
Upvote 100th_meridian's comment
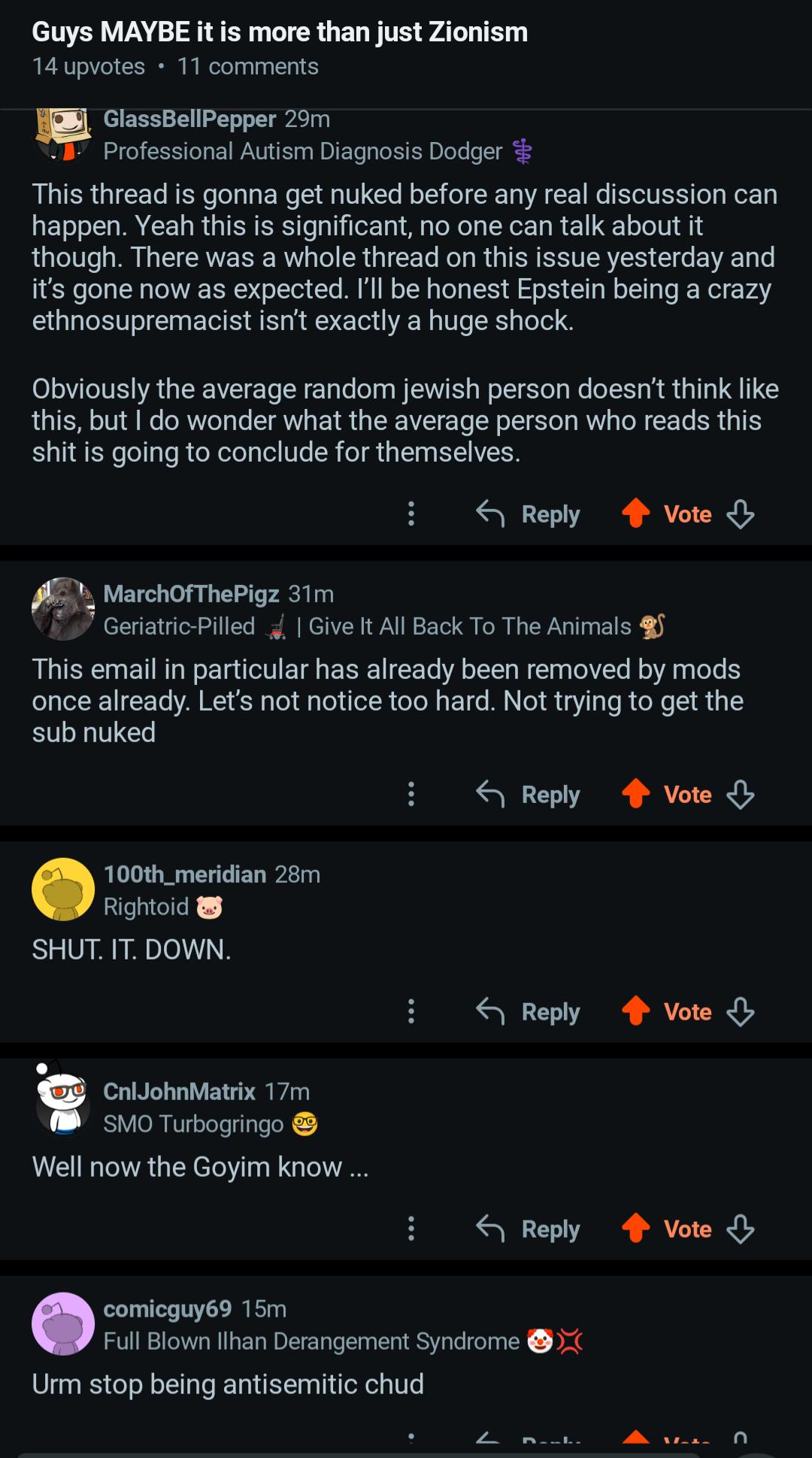pyautogui.click(x=636, y=1012)
